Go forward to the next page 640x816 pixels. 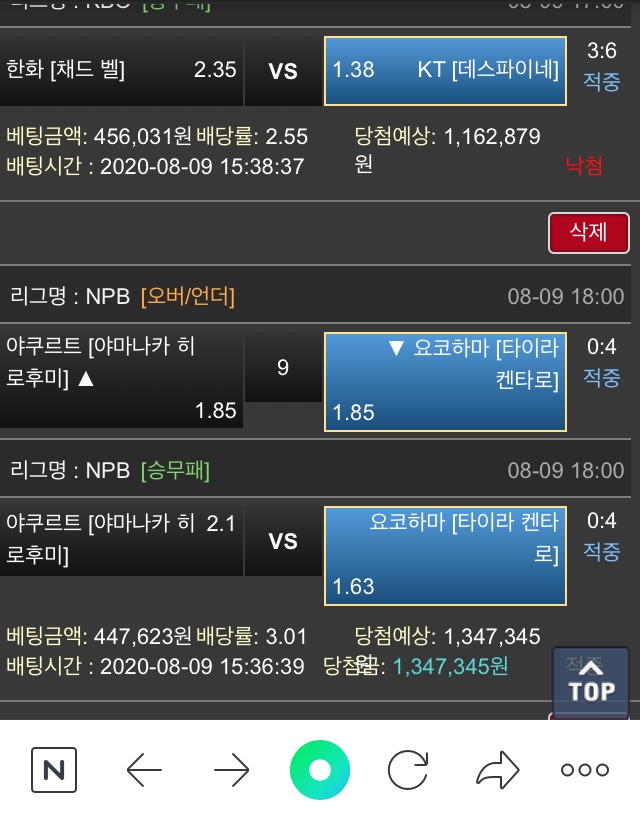pyautogui.click(x=232, y=769)
